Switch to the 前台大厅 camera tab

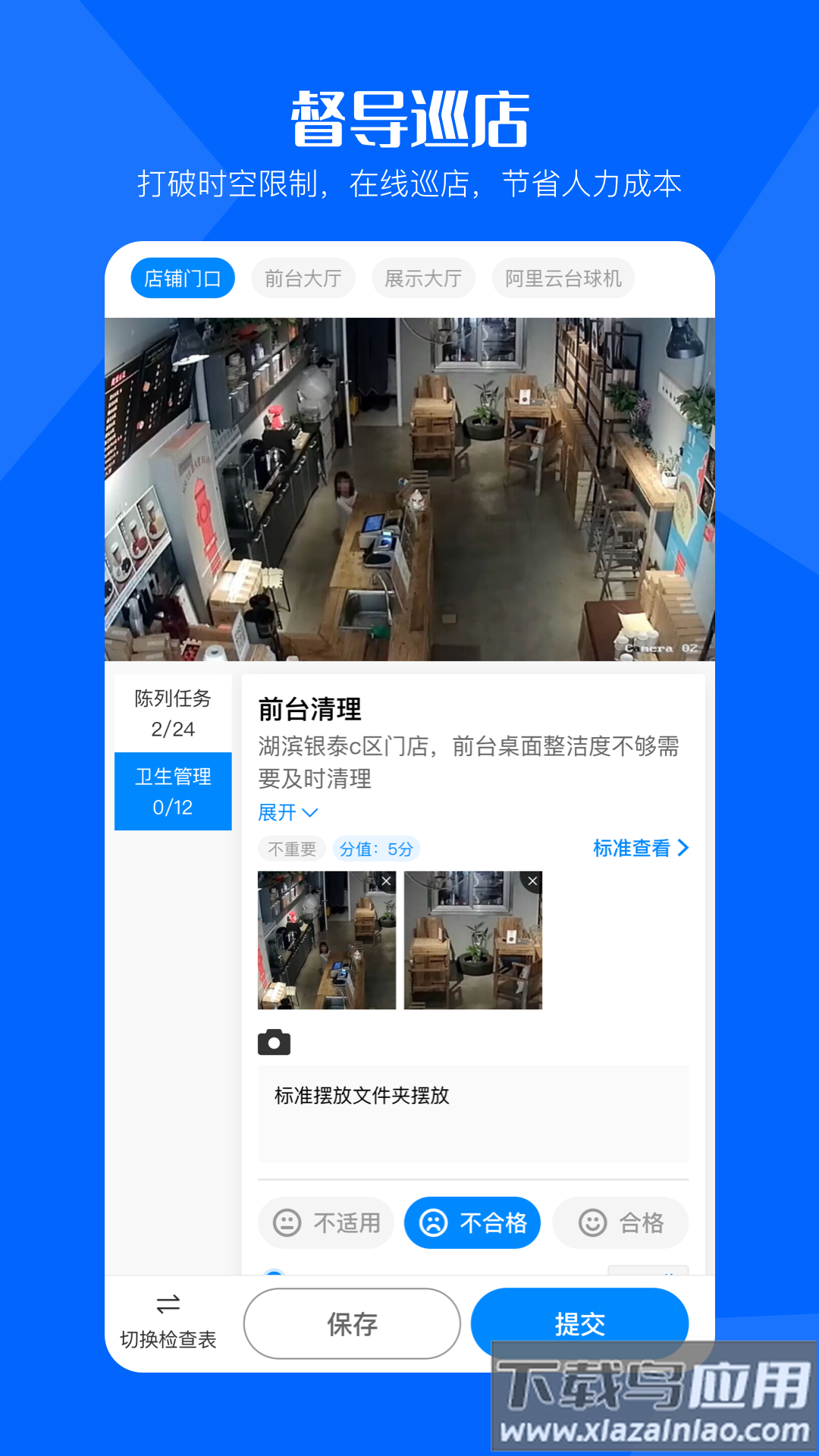click(303, 278)
